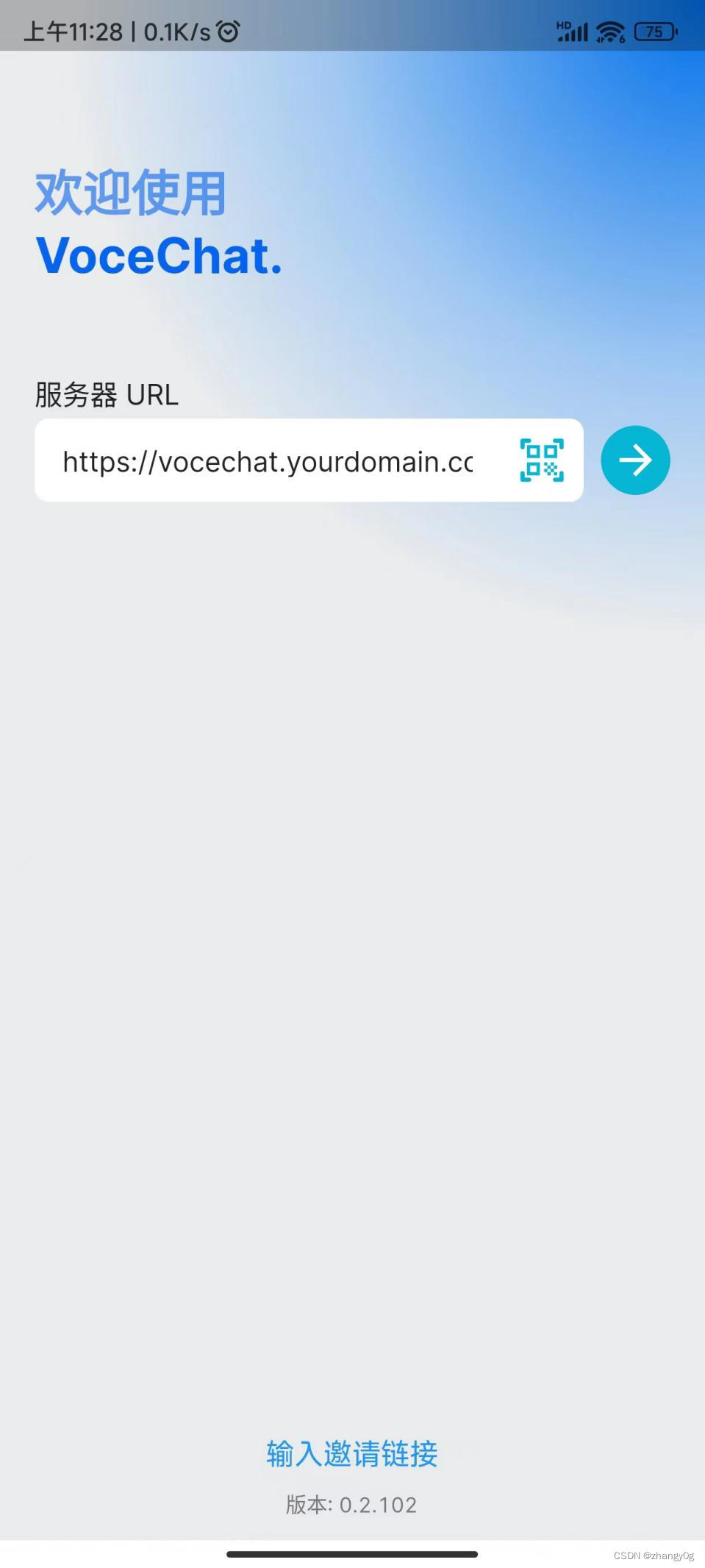Click the HD indicator in the status bar

pos(562,24)
